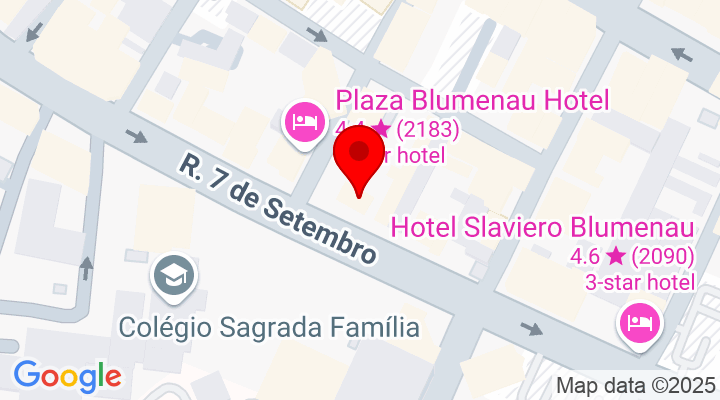
Task: Select the Hotel Slaviero Blumenau pin
Action: [638, 322]
